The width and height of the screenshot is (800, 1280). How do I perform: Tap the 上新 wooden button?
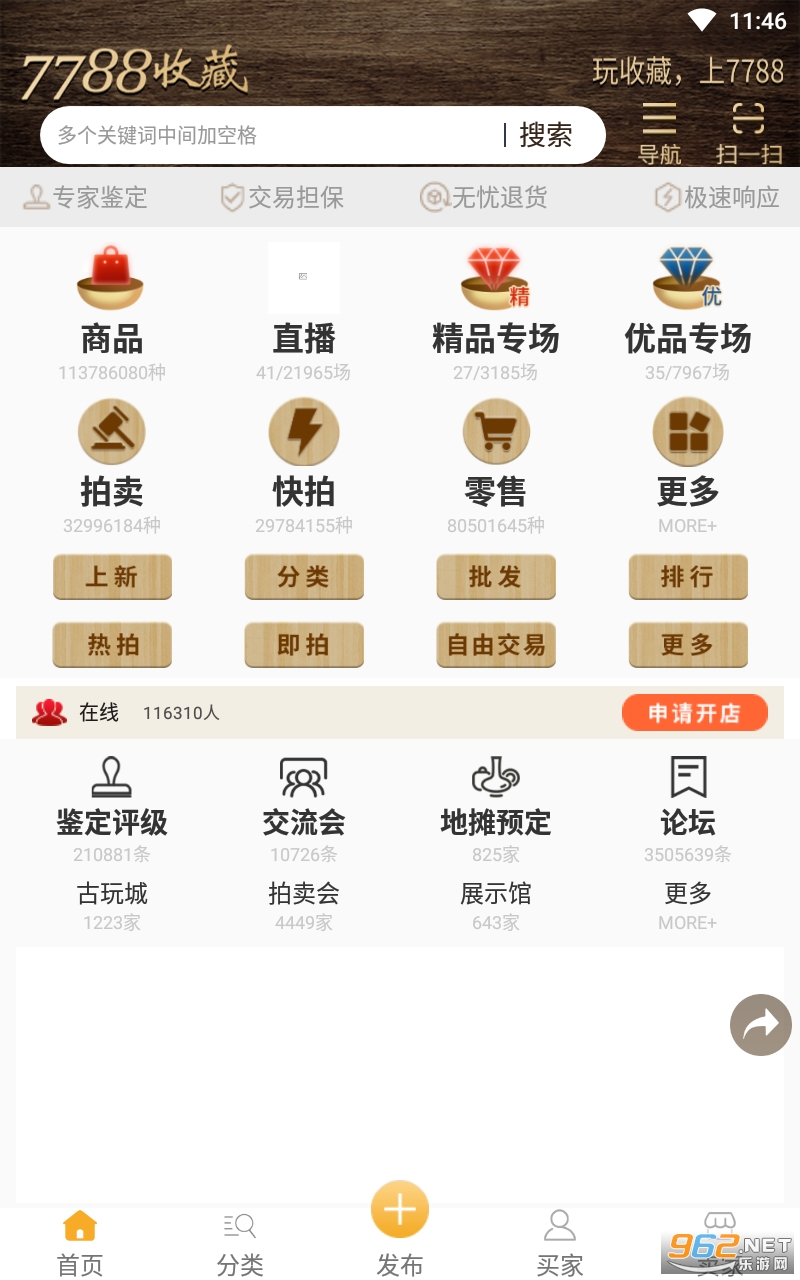click(112, 577)
